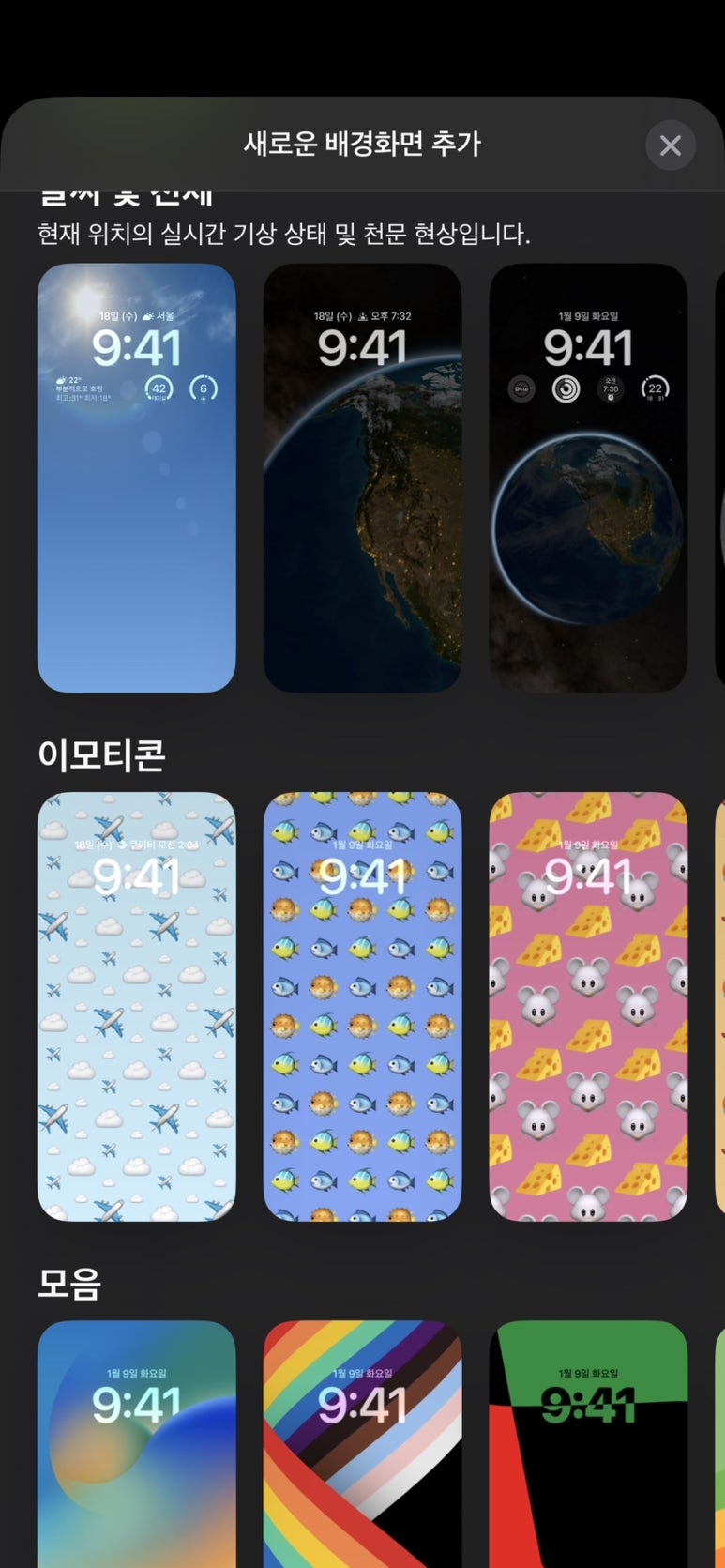Choose the Earth close-up astronomy wallpaper

click(x=362, y=479)
